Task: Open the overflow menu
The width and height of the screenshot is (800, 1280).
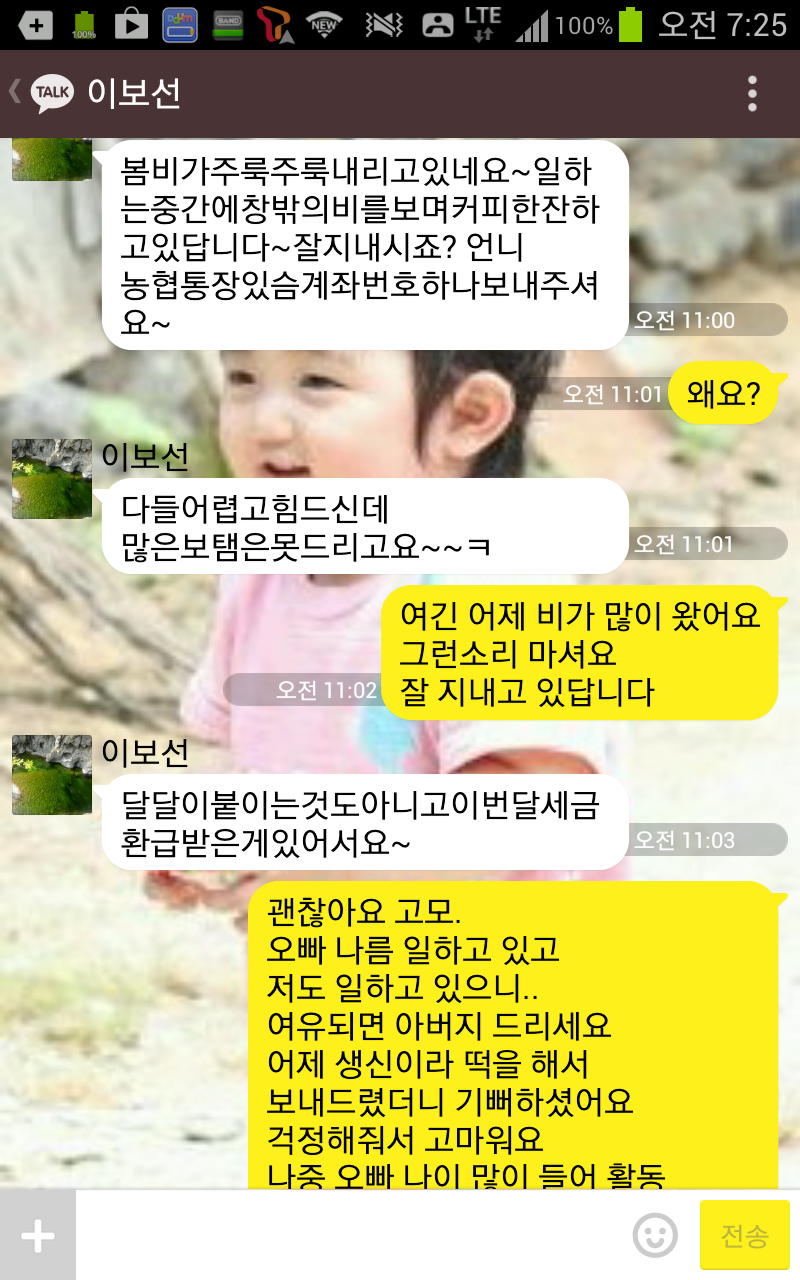Action: [752, 93]
